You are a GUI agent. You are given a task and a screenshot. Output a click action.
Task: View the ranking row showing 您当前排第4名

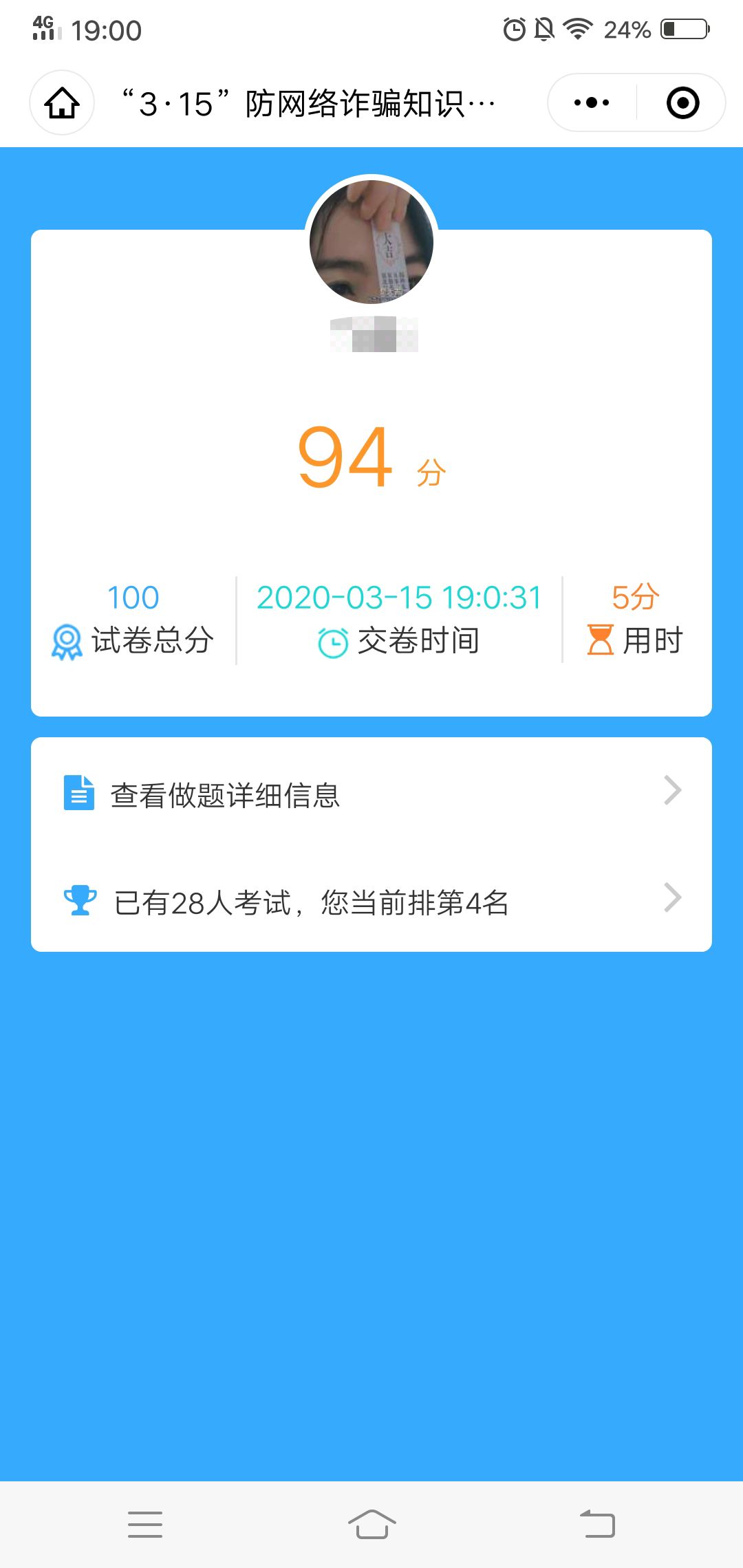click(x=371, y=901)
